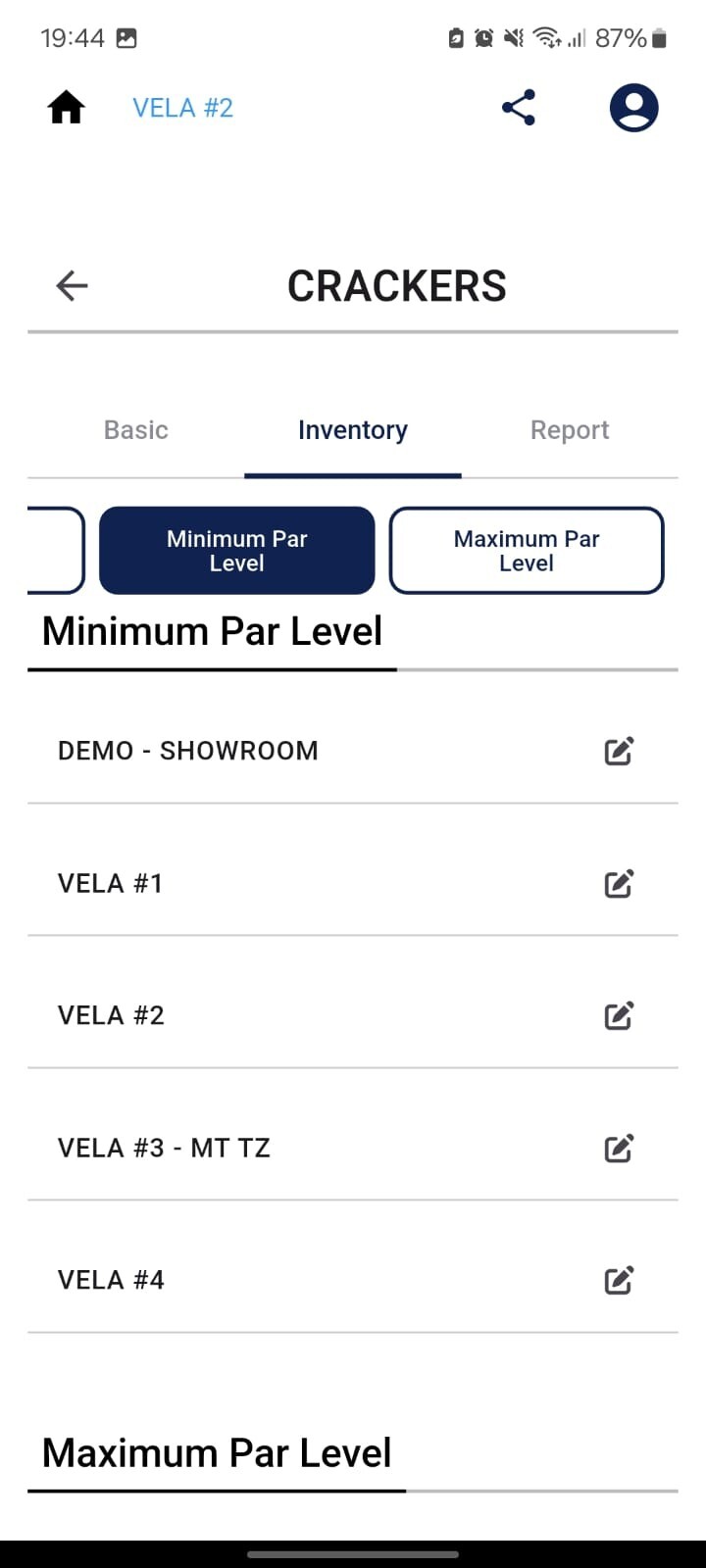Edit minimum par for DEMO - SHOWROOM

click(x=619, y=752)
